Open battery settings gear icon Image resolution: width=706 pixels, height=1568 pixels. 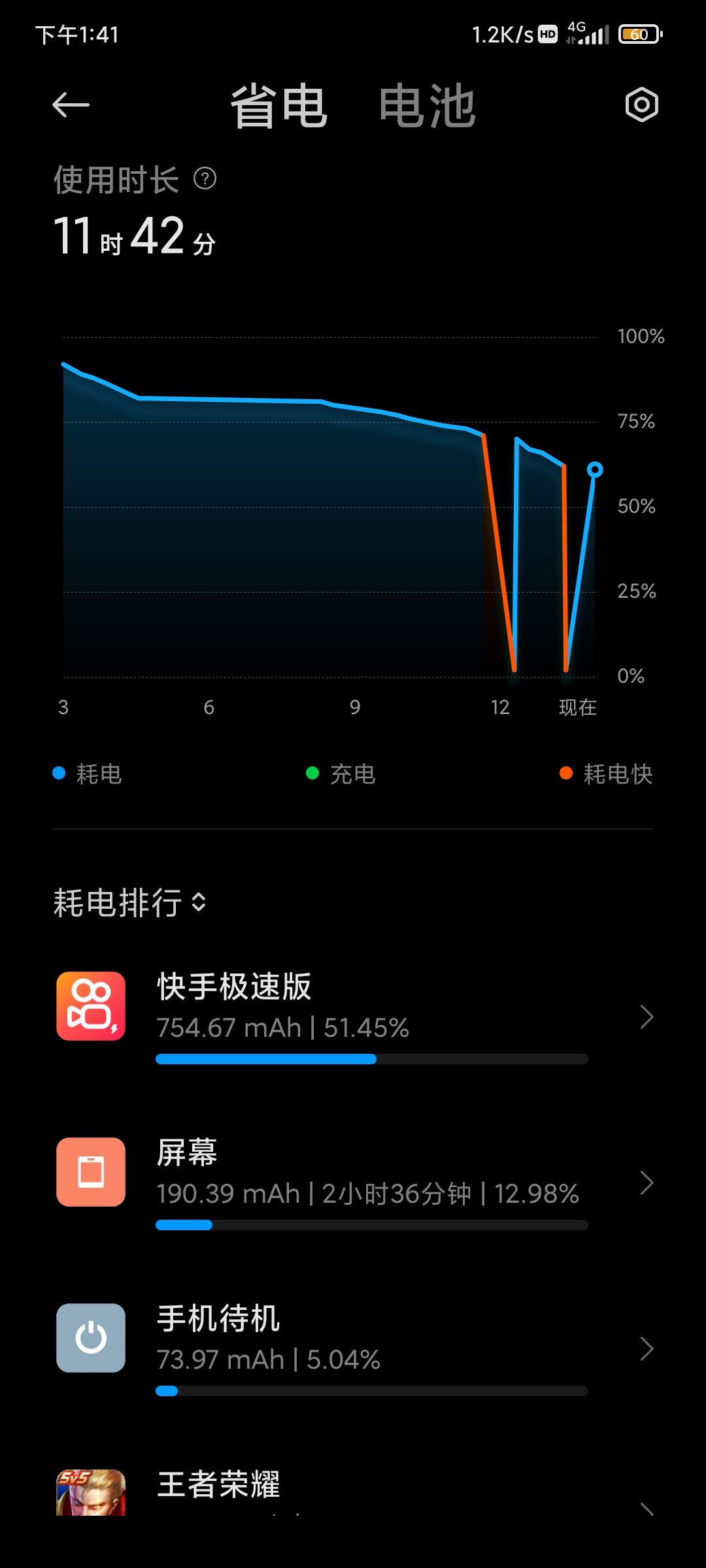[x=641, y=105]
